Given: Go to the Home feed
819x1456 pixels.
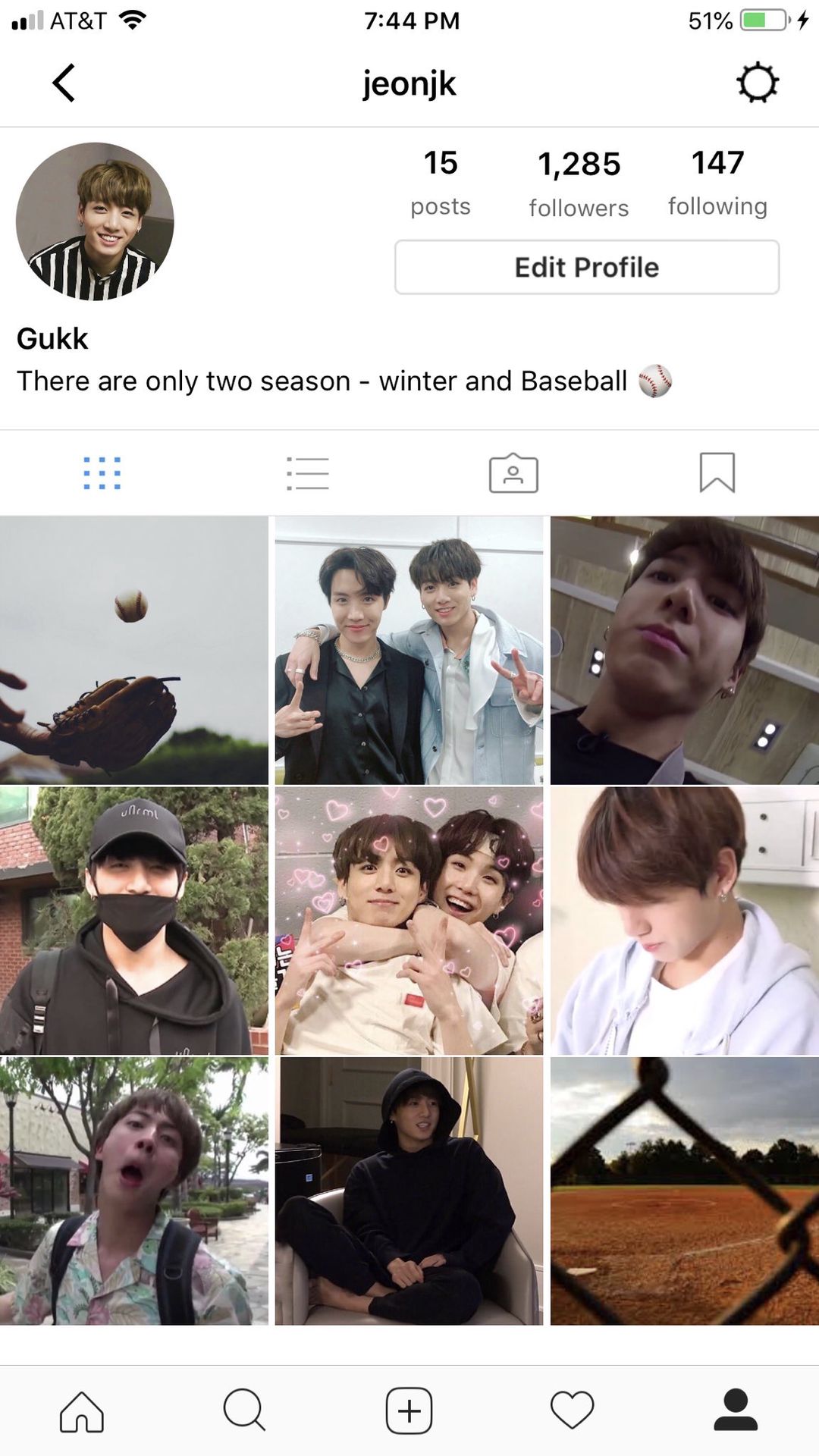Looking at the screenshot, I should 82,1411.
